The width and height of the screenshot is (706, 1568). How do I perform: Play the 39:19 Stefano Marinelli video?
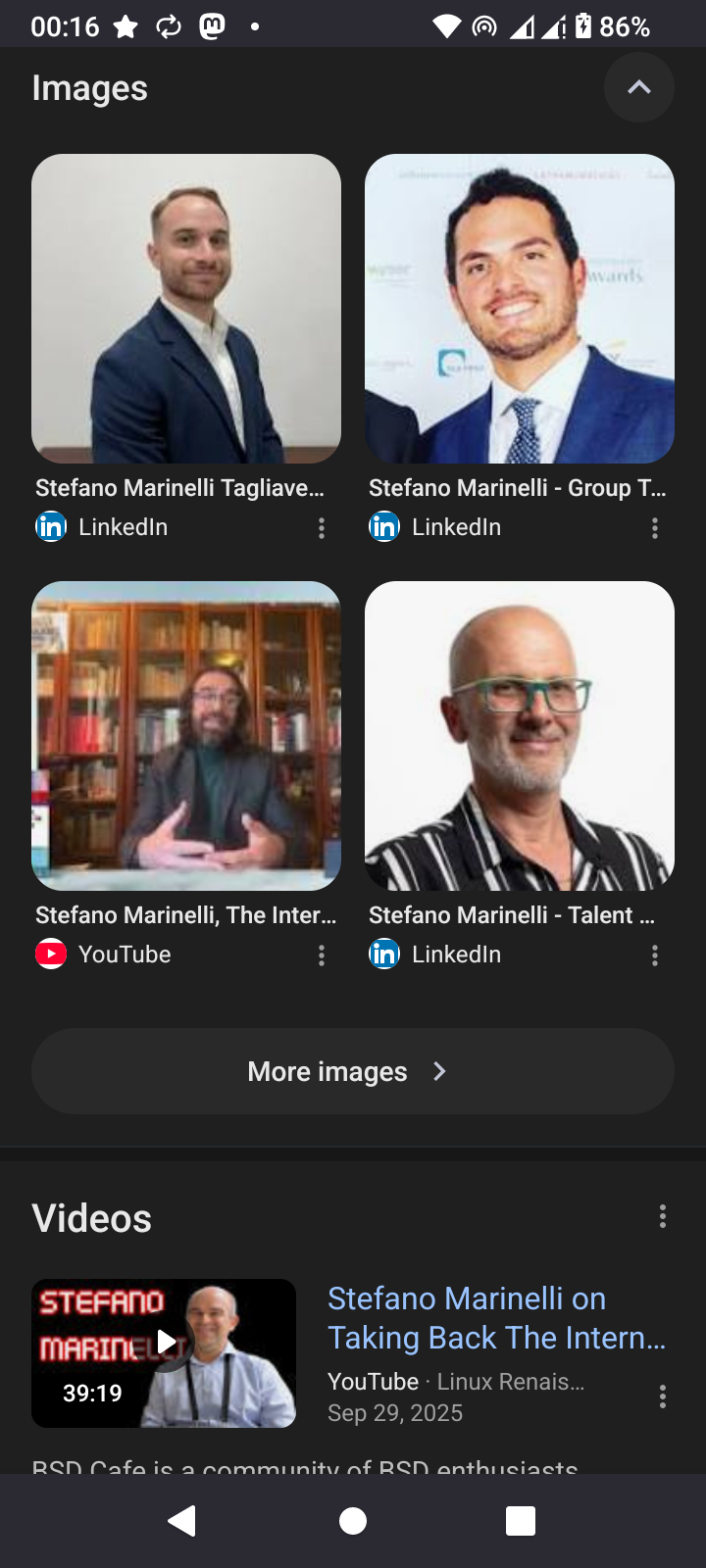164,1352
